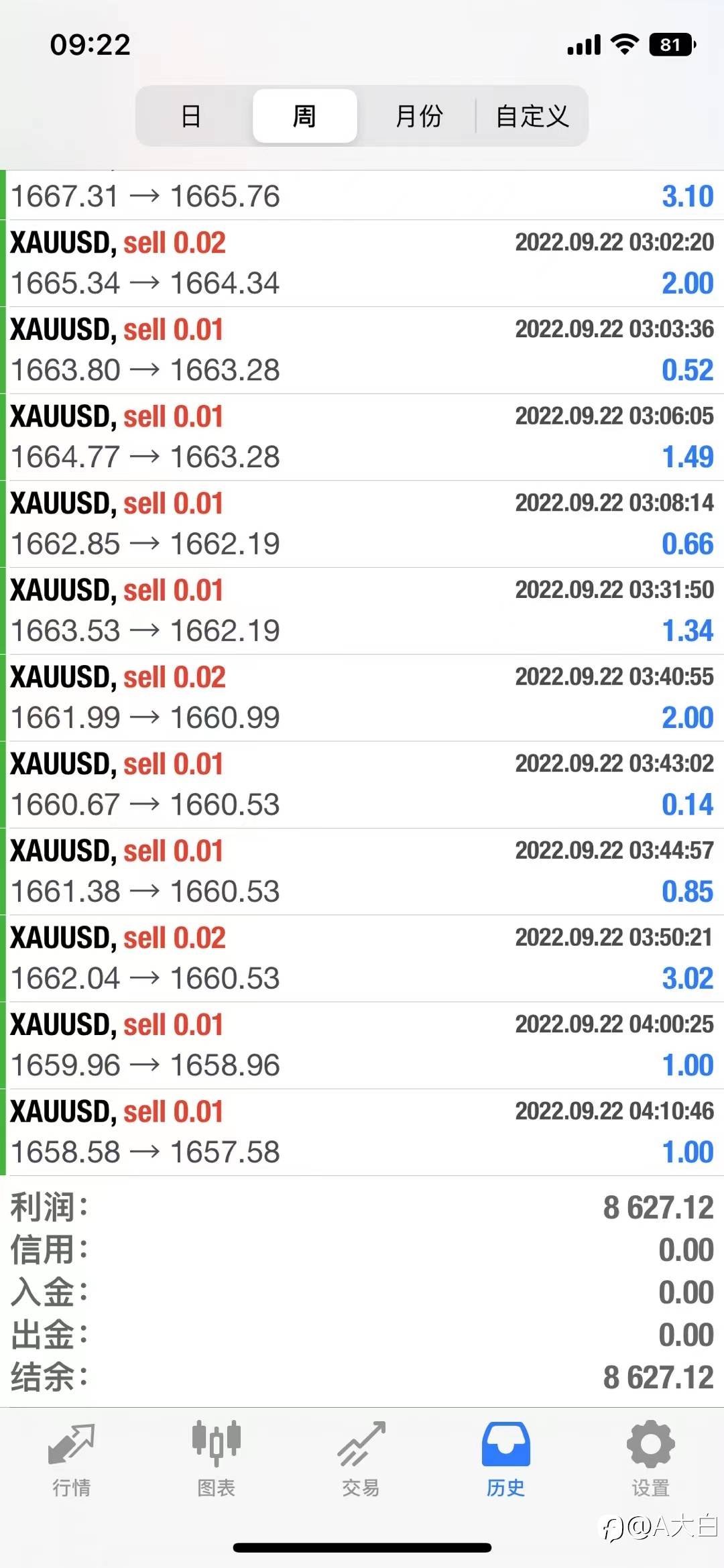The height and width of the screenshot is (1568, 724).
Task: Select the 历史 history tab
Action: pyautogui.click(x=505, y=1460)
